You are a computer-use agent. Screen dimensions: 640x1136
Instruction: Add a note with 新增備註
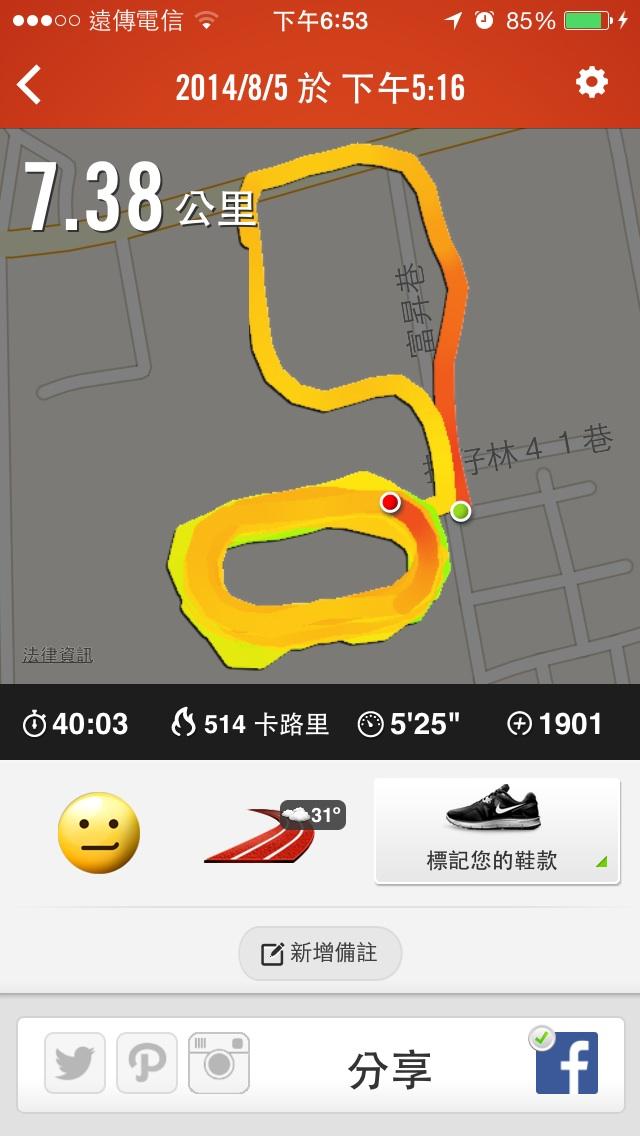point(320,953)
